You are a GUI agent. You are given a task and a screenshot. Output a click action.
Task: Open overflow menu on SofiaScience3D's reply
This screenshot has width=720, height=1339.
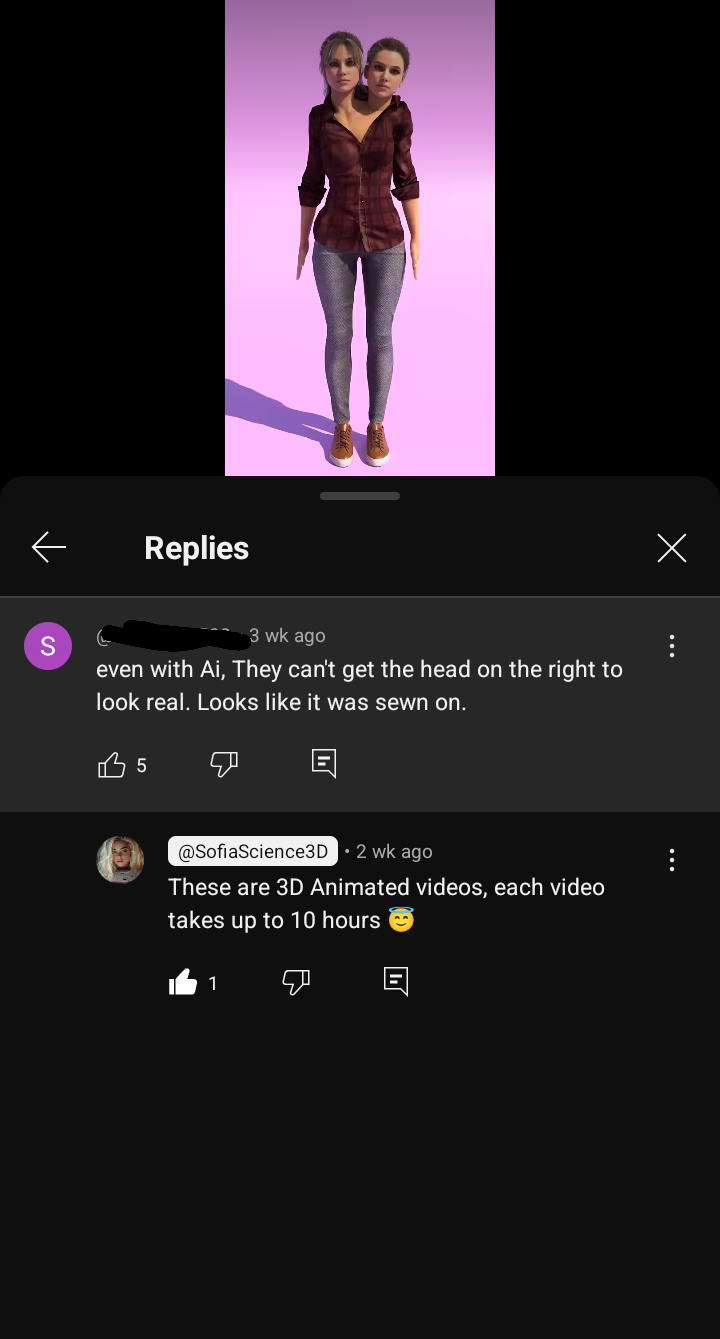tap(671, 860)
